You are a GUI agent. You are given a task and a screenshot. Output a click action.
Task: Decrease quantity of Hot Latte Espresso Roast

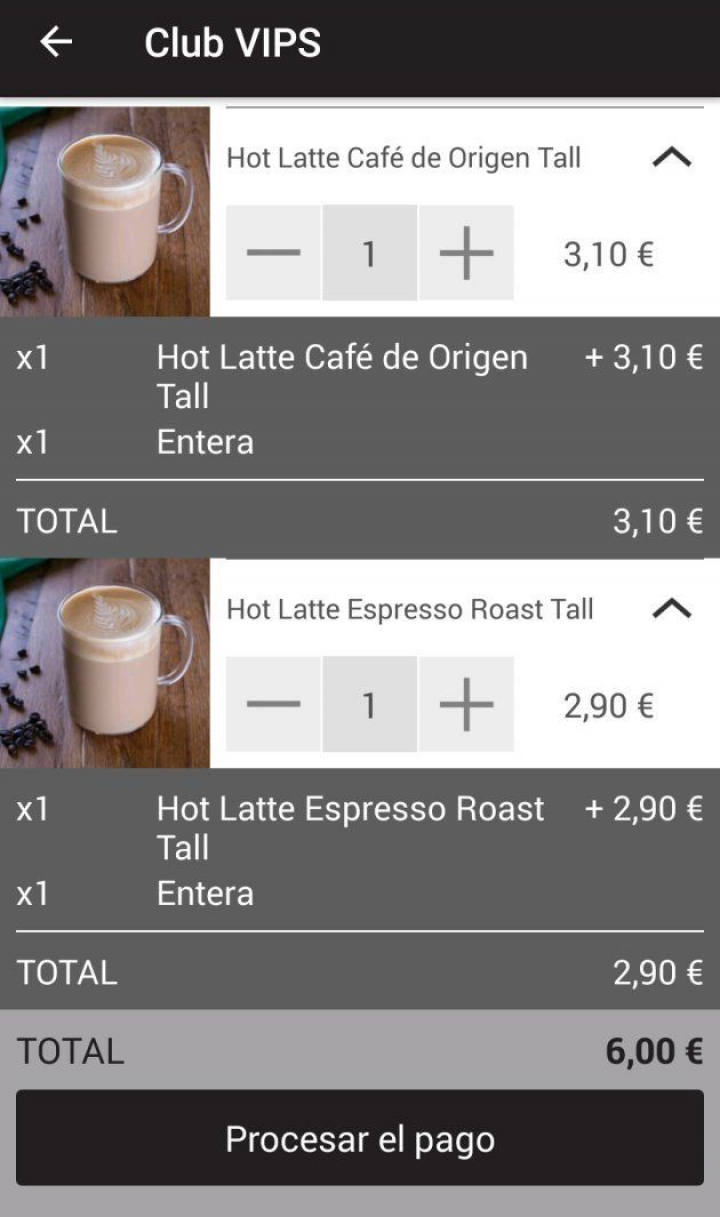point(273,704)
